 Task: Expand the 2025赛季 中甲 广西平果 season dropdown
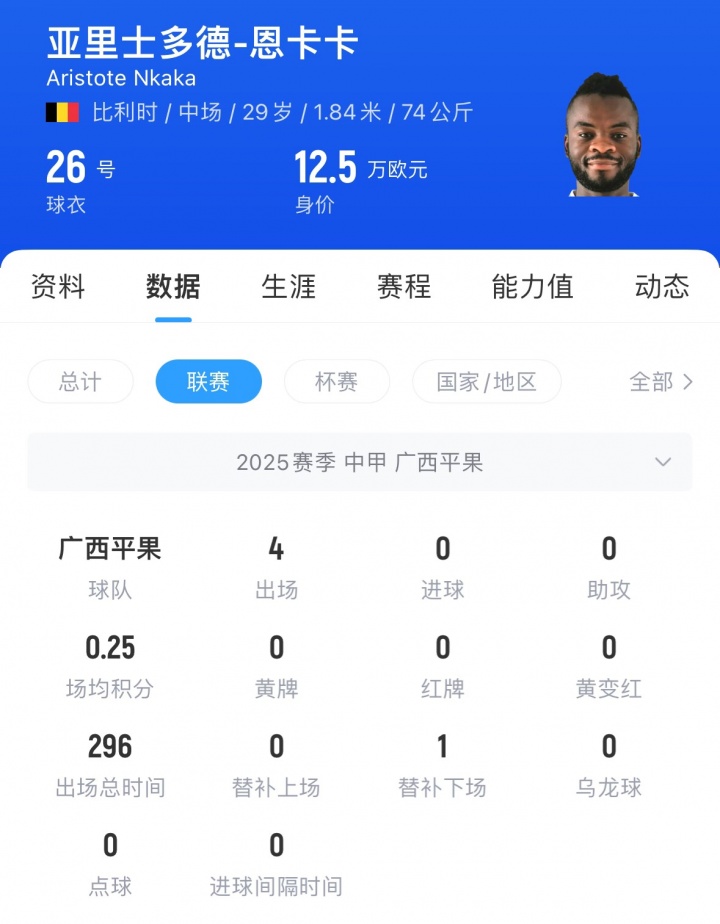pos(360,462)
